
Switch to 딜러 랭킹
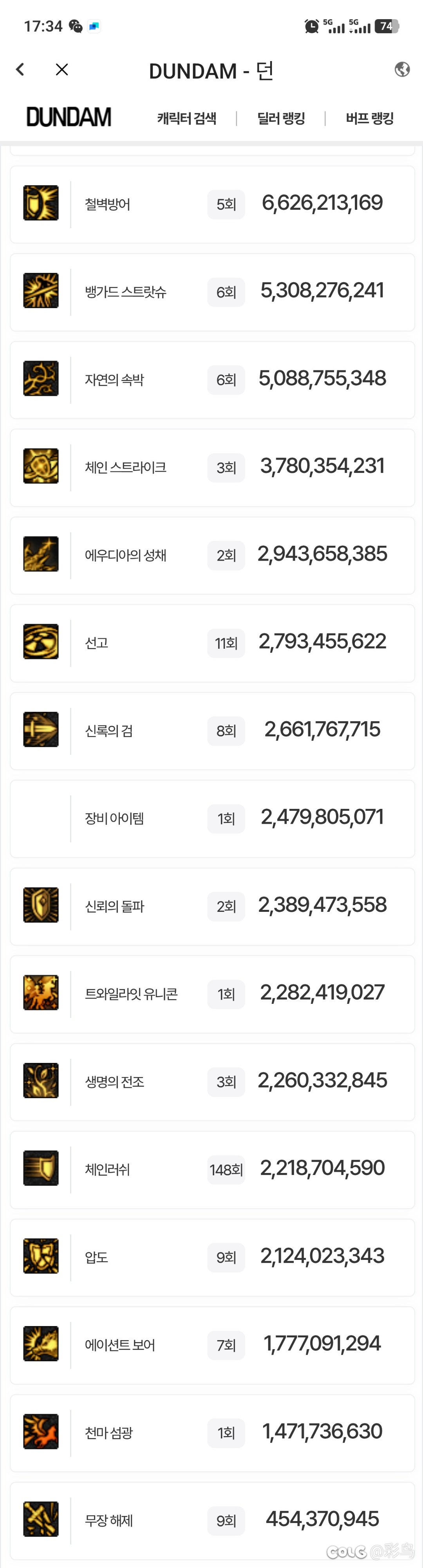[x=280, y=118]
